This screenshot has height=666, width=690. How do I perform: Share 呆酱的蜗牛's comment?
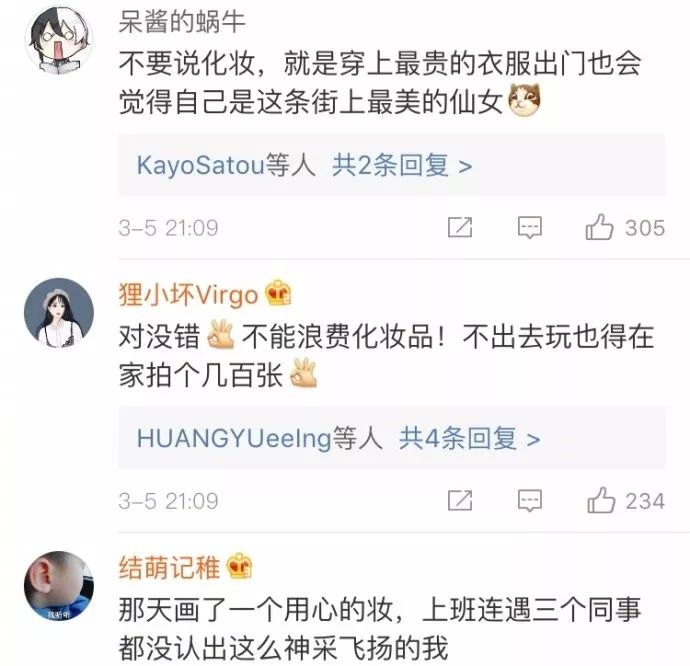click(x=460, y=228)
